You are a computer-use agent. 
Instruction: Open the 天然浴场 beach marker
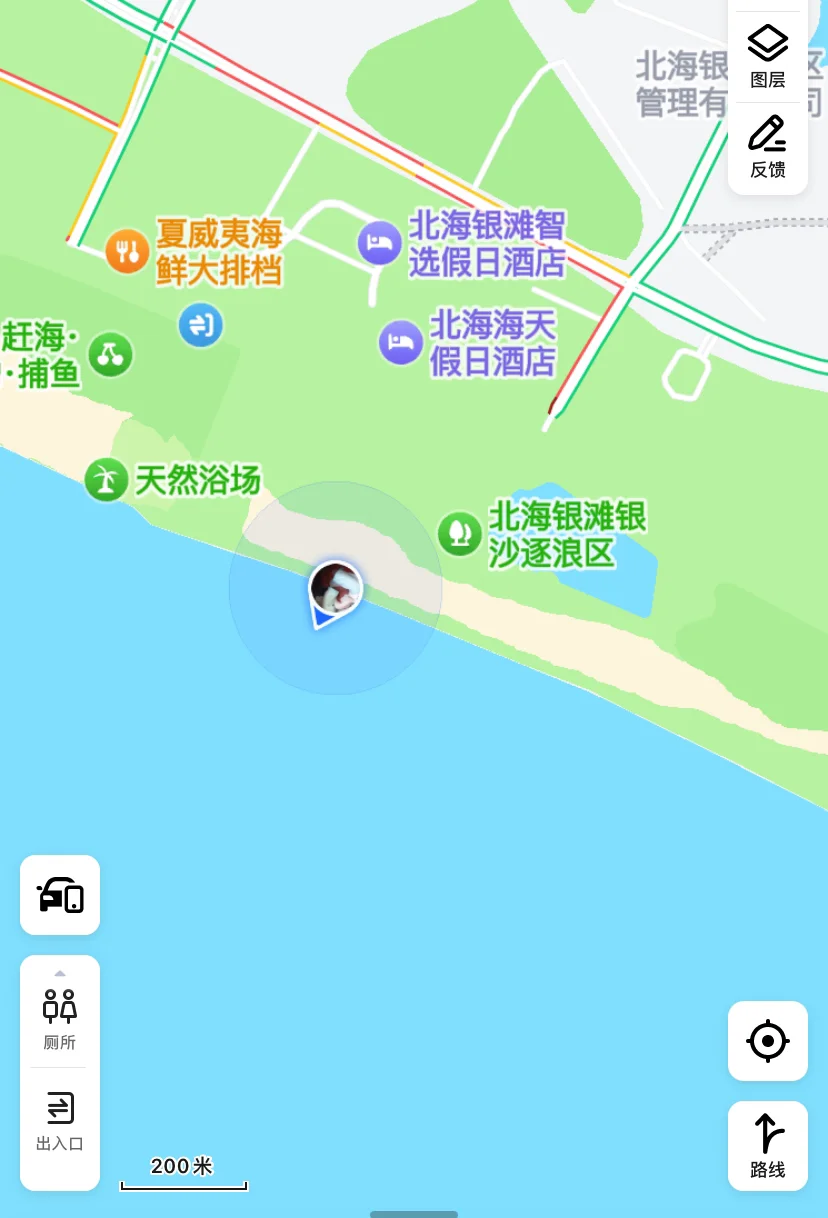(104, 480)
